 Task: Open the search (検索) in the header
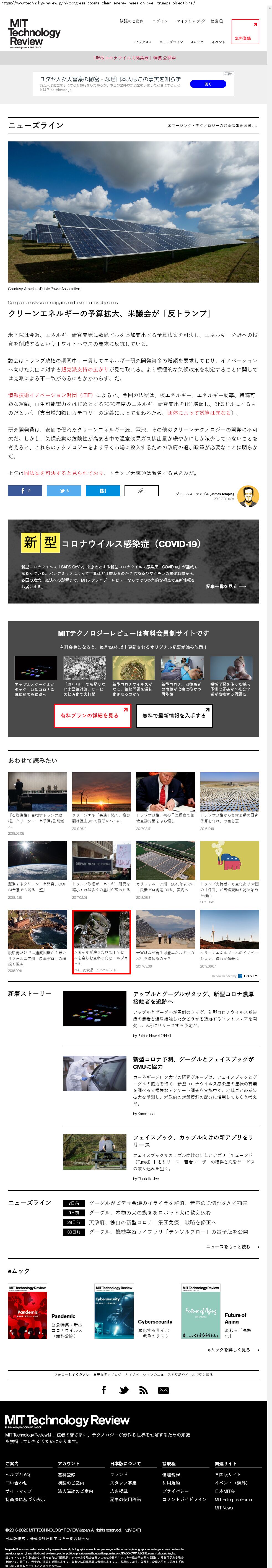click(216, 21)
